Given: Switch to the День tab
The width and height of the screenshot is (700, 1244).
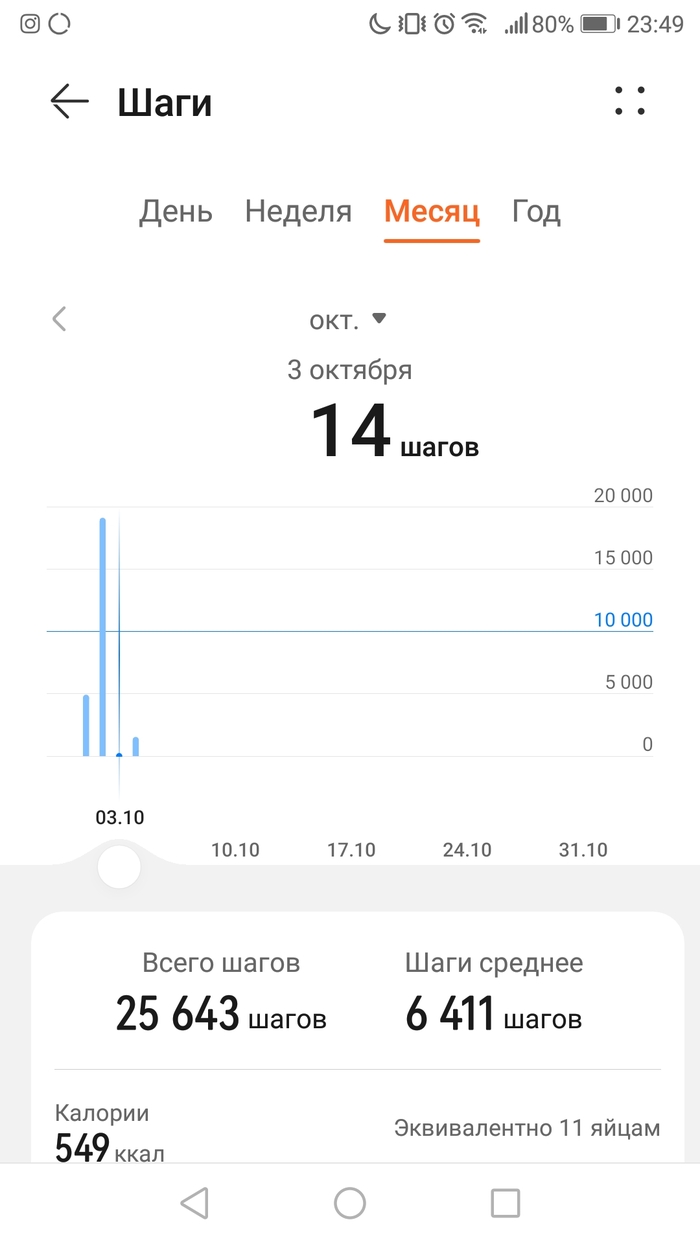Looking at the screenshot, I should coord(176,212).
